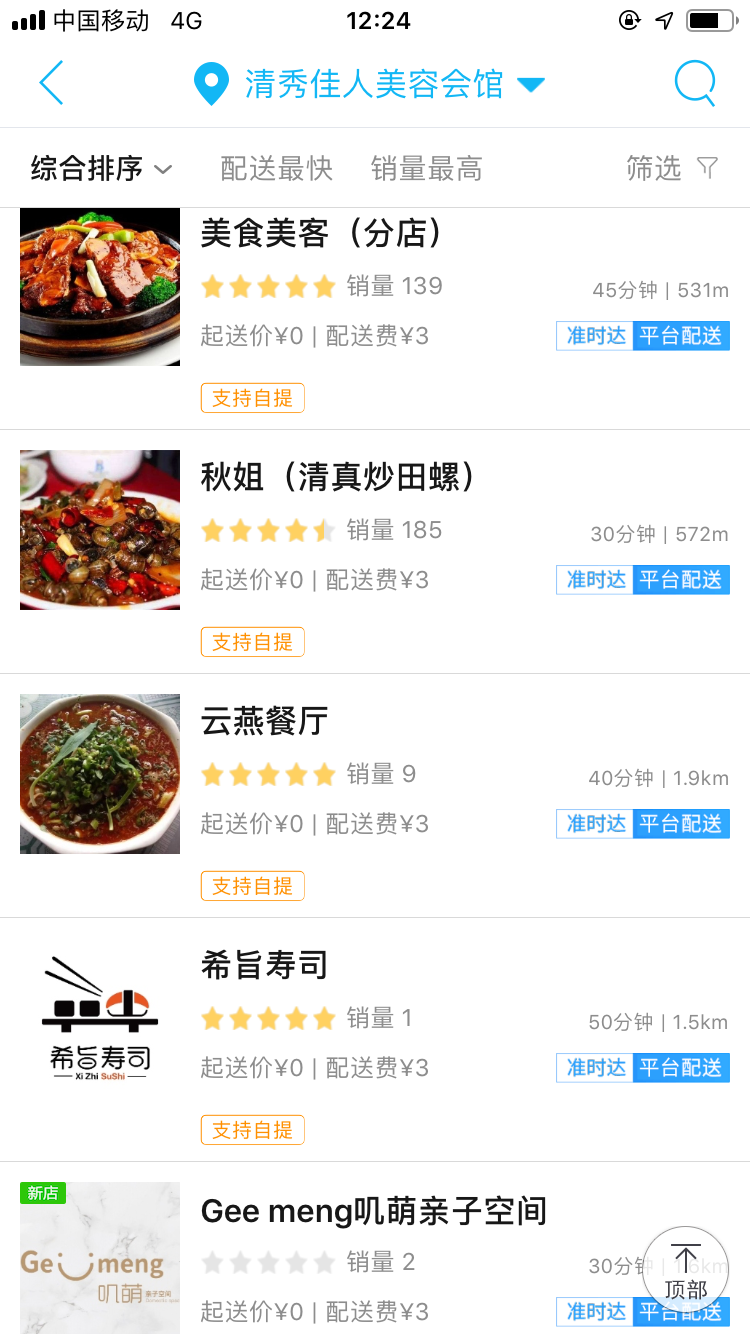Sort by 配送最快

276,169
